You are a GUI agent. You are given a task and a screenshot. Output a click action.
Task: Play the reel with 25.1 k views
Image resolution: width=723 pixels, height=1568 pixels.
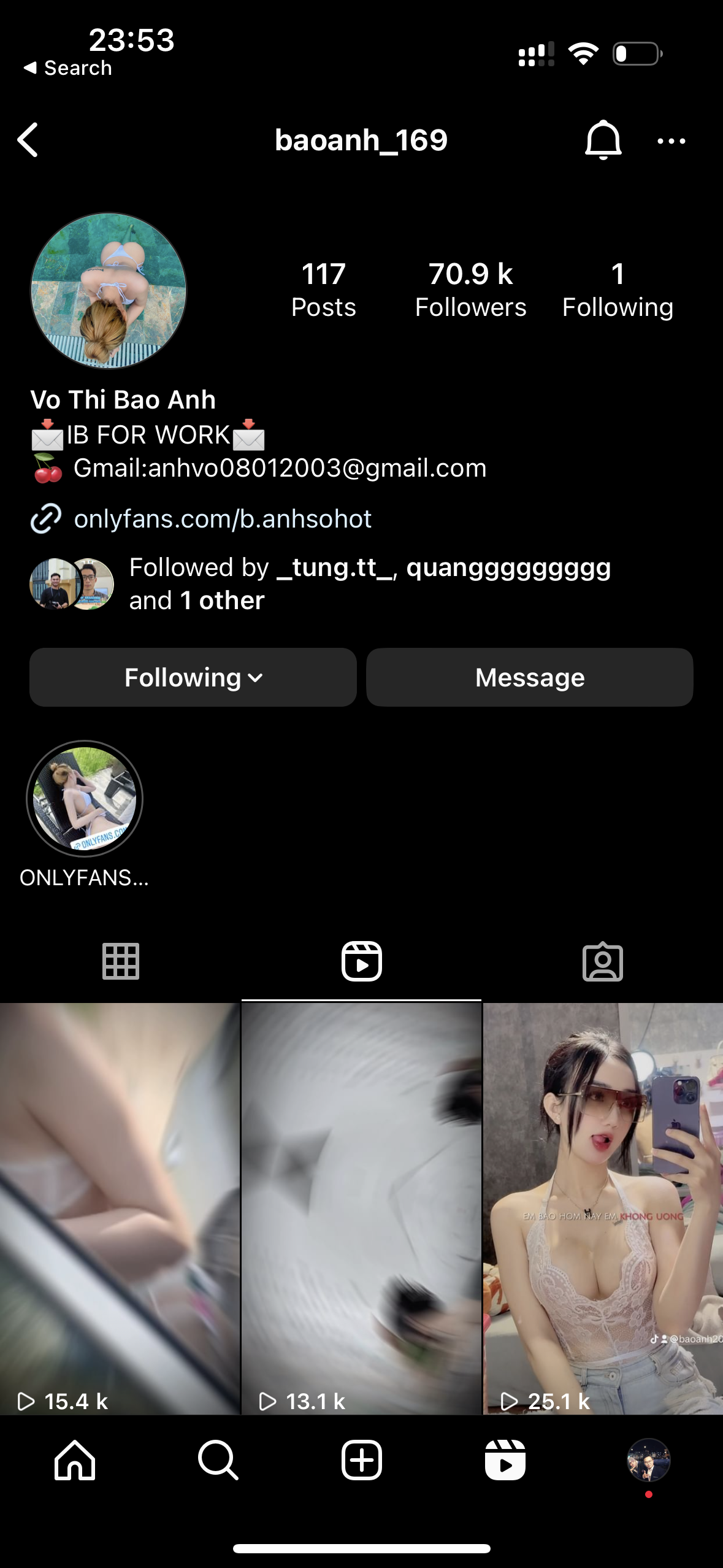click(603, 1209)
